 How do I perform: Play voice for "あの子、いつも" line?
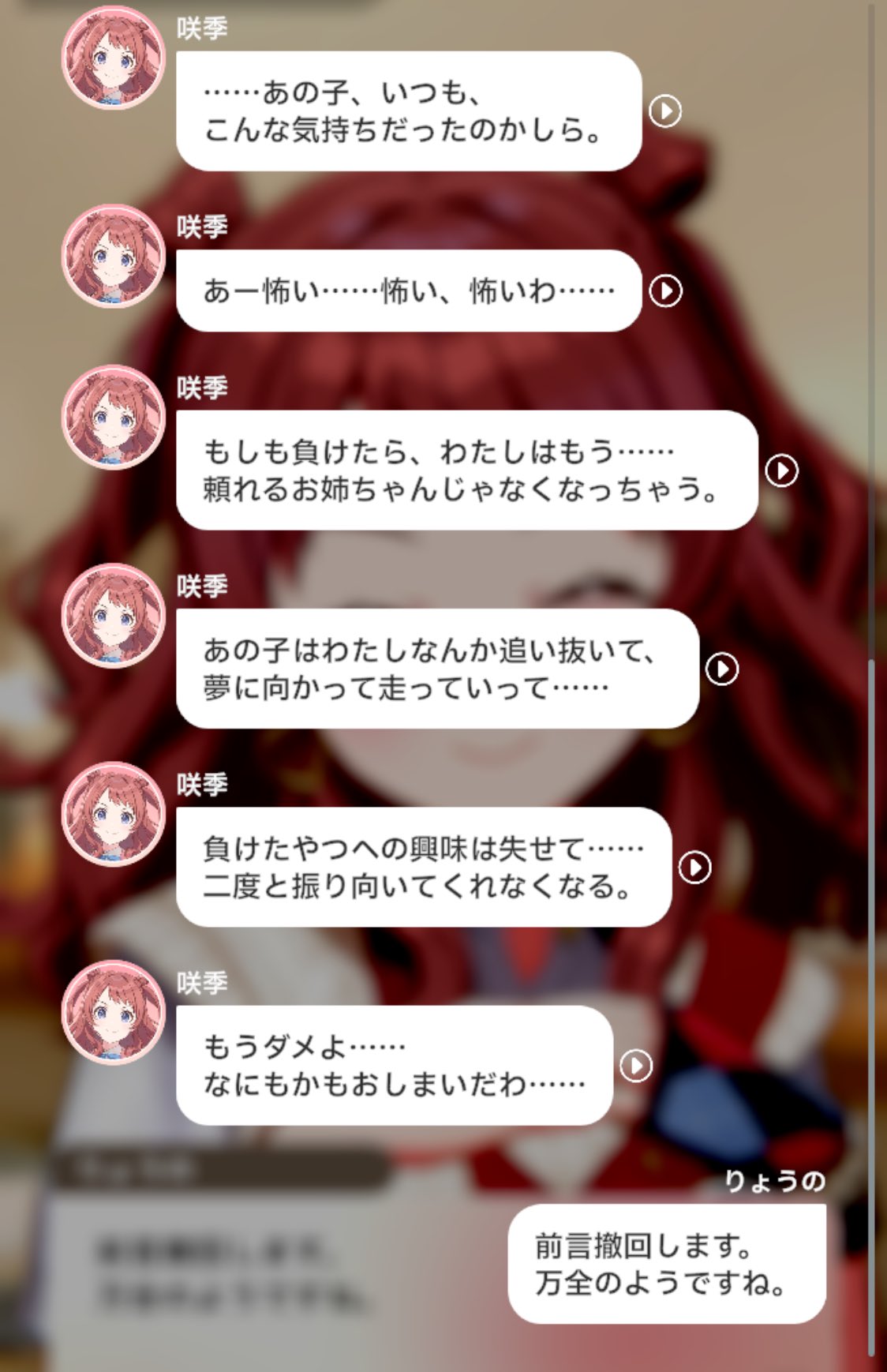click(x=665, y=111)
